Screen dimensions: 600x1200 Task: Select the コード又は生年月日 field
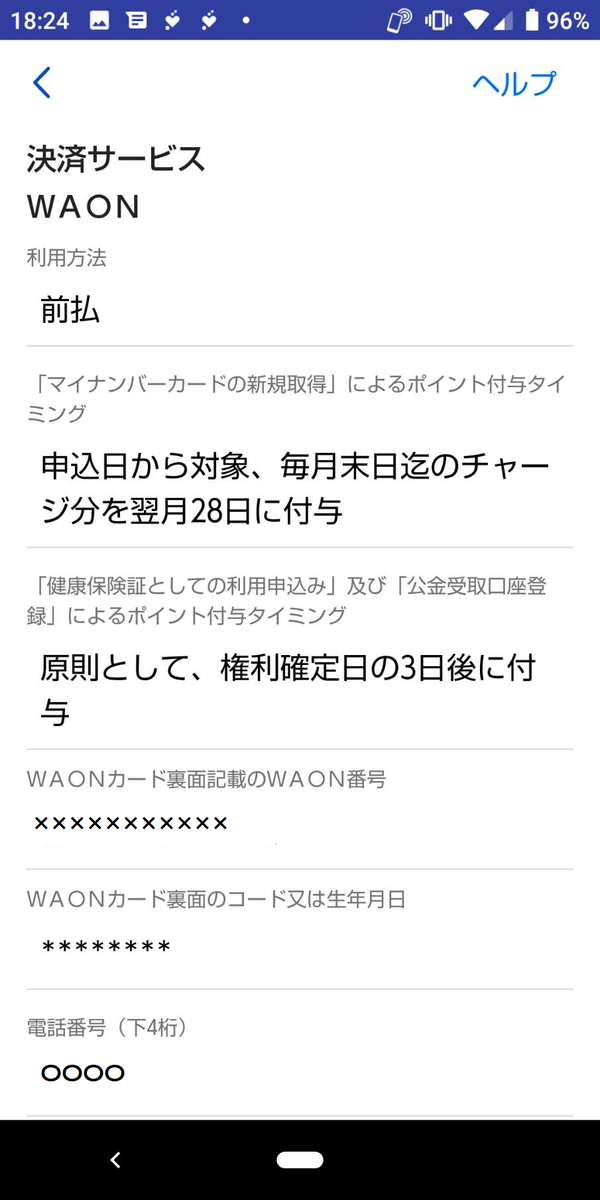[x=298, y=946]
